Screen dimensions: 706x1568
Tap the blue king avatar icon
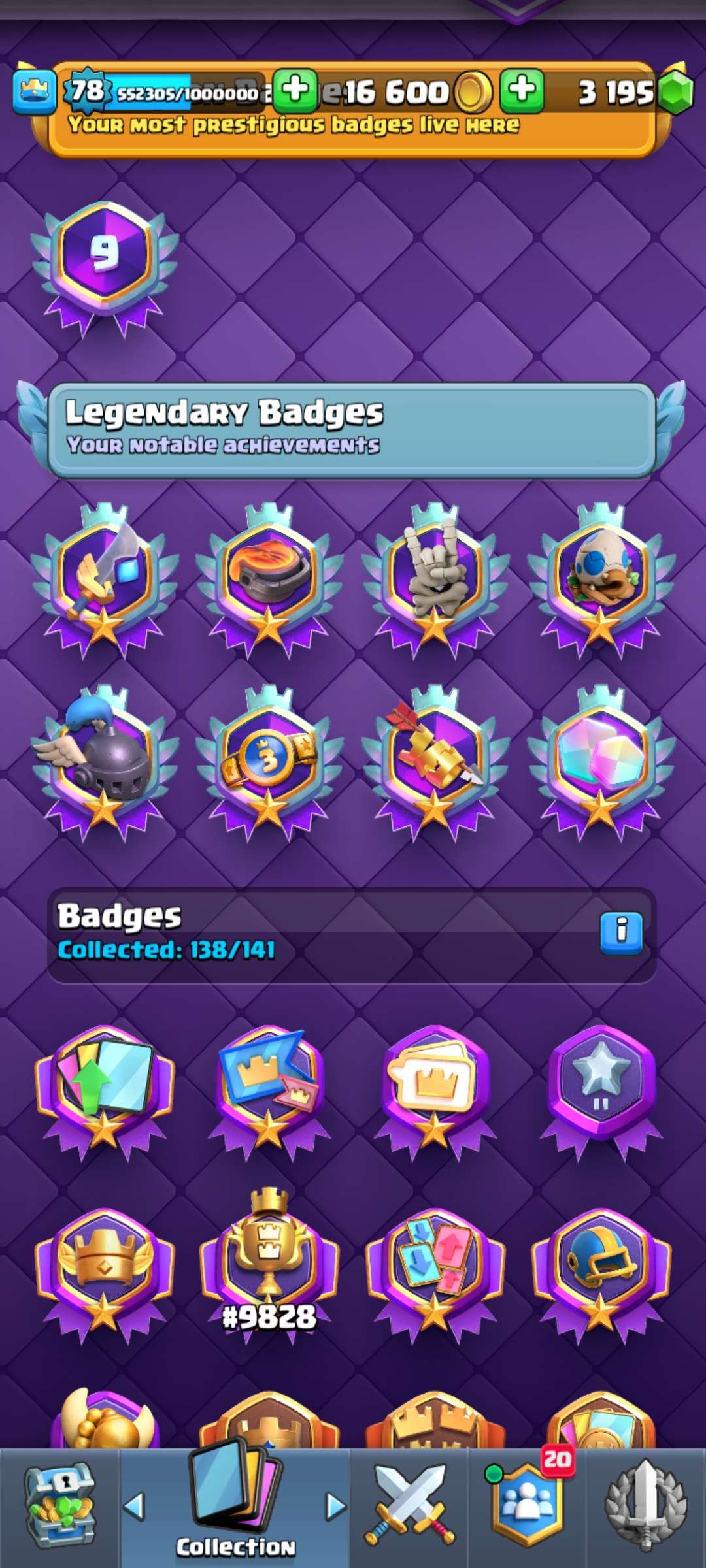[34, 90]
